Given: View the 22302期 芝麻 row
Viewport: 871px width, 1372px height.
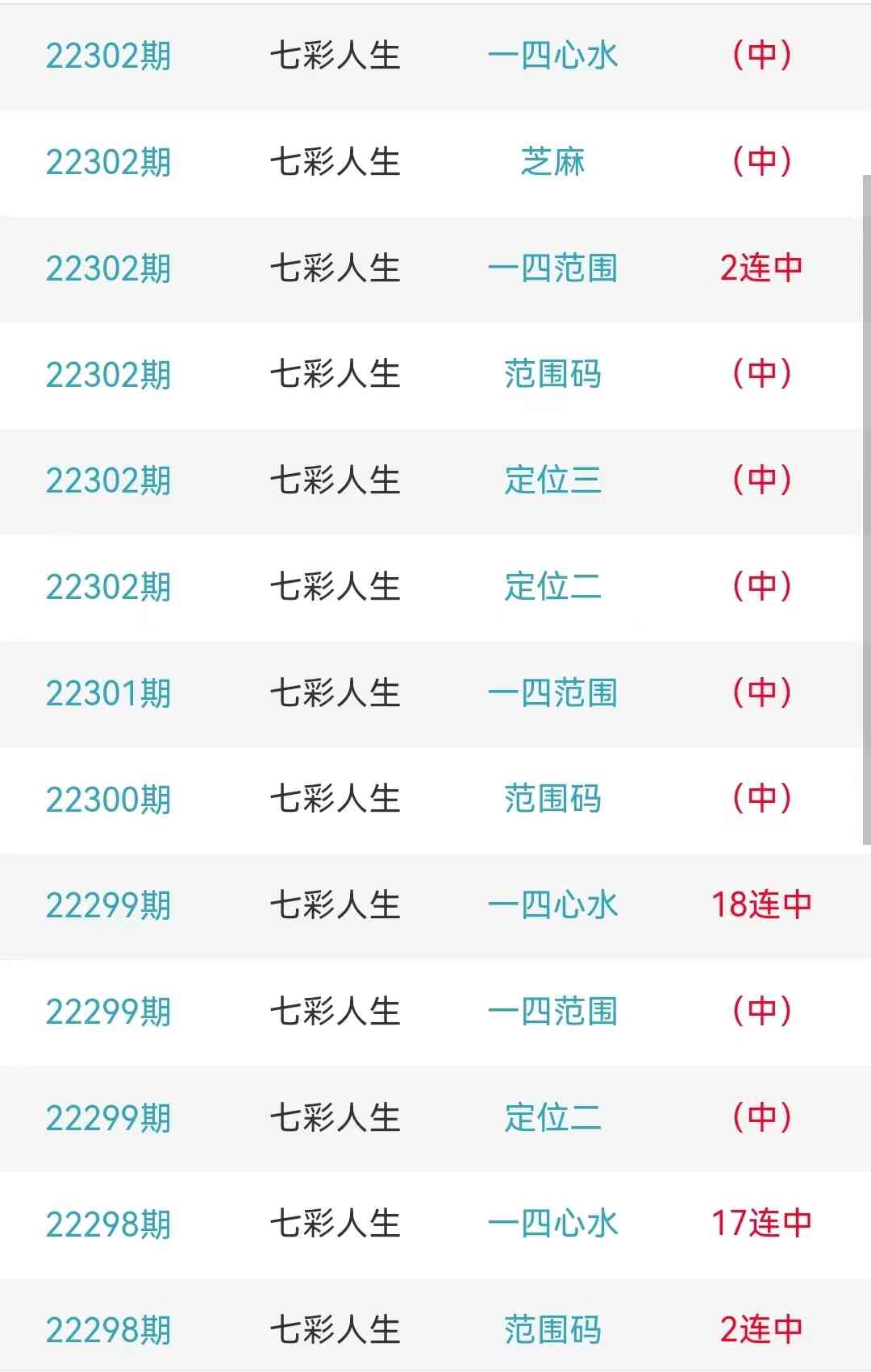Looking at the screenshot, I should tap(552, 162).
